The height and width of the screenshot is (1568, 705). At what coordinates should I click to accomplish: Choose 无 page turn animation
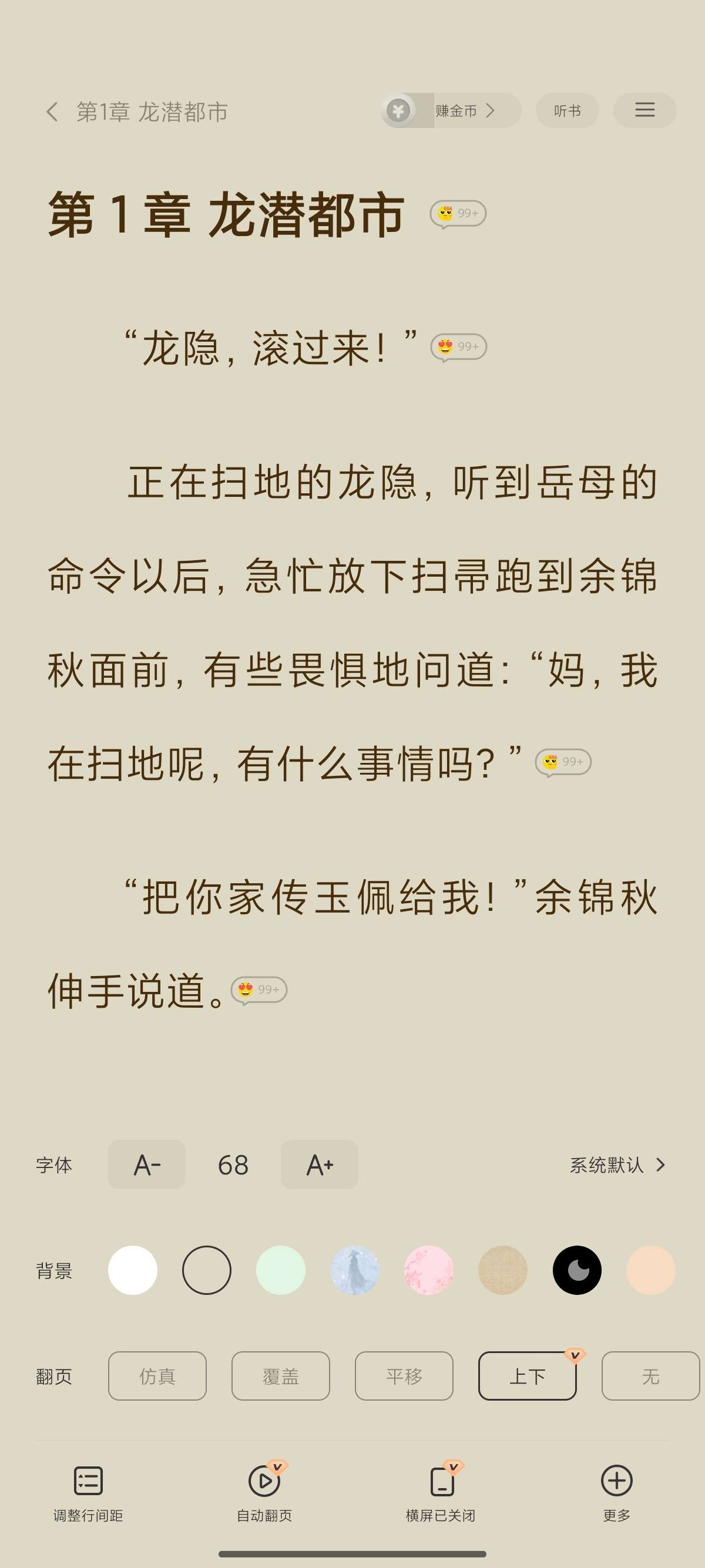click(x=650, y=1377)
